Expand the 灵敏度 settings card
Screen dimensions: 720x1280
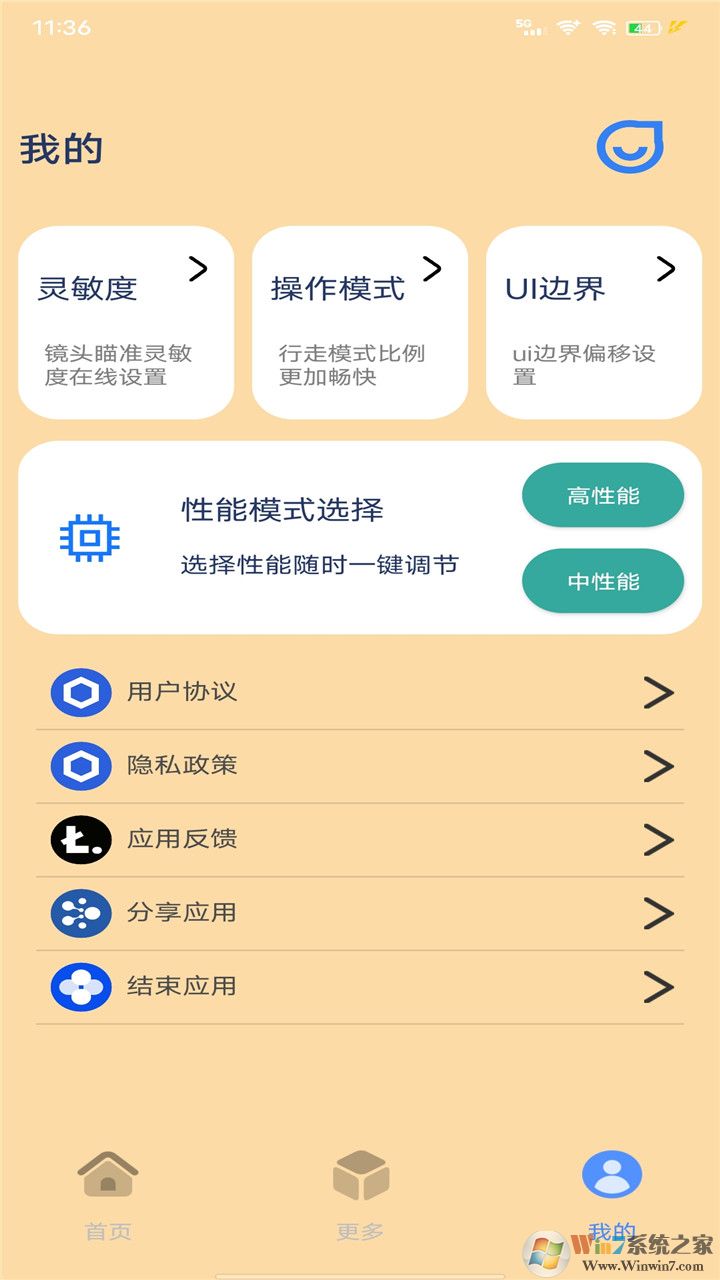[125, 318]
